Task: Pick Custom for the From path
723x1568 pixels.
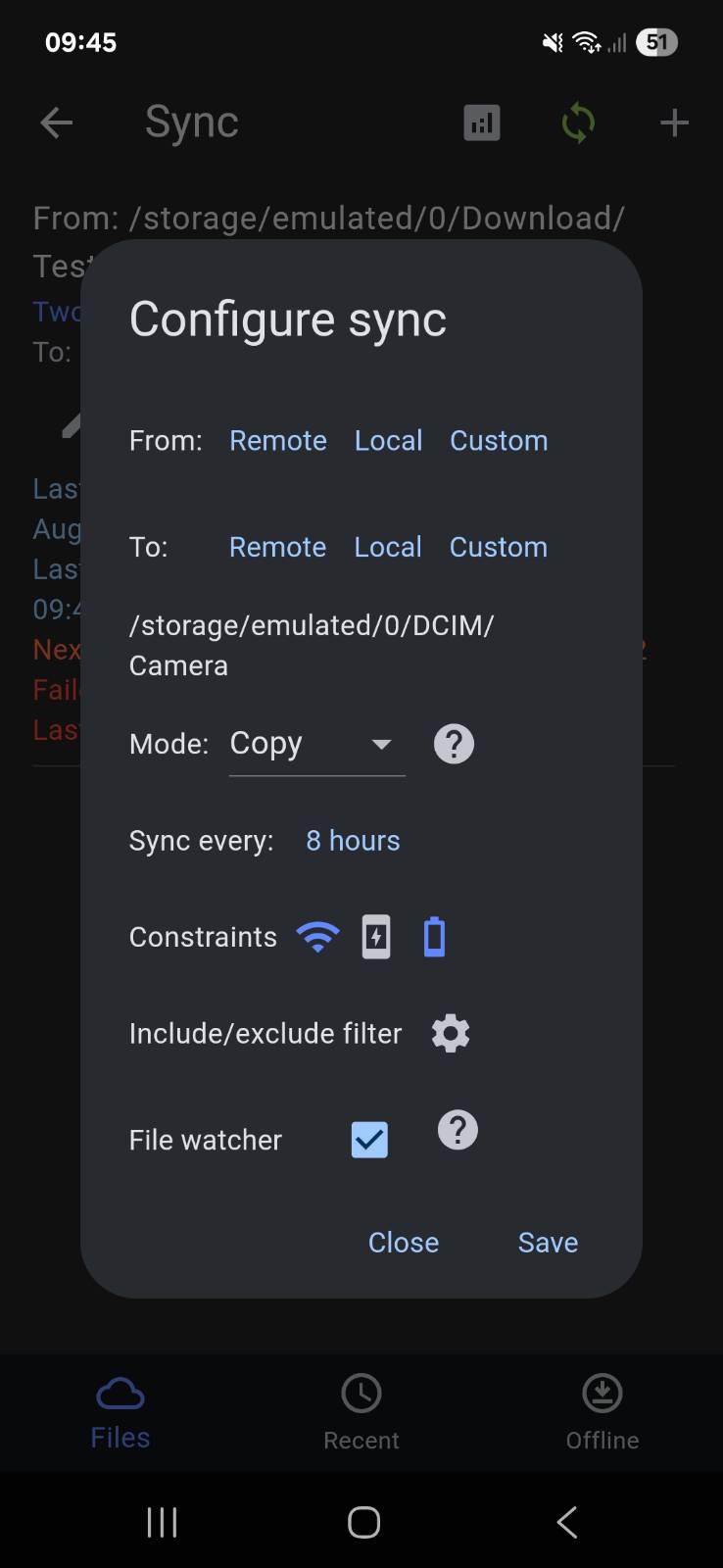Action: point(498,441)
